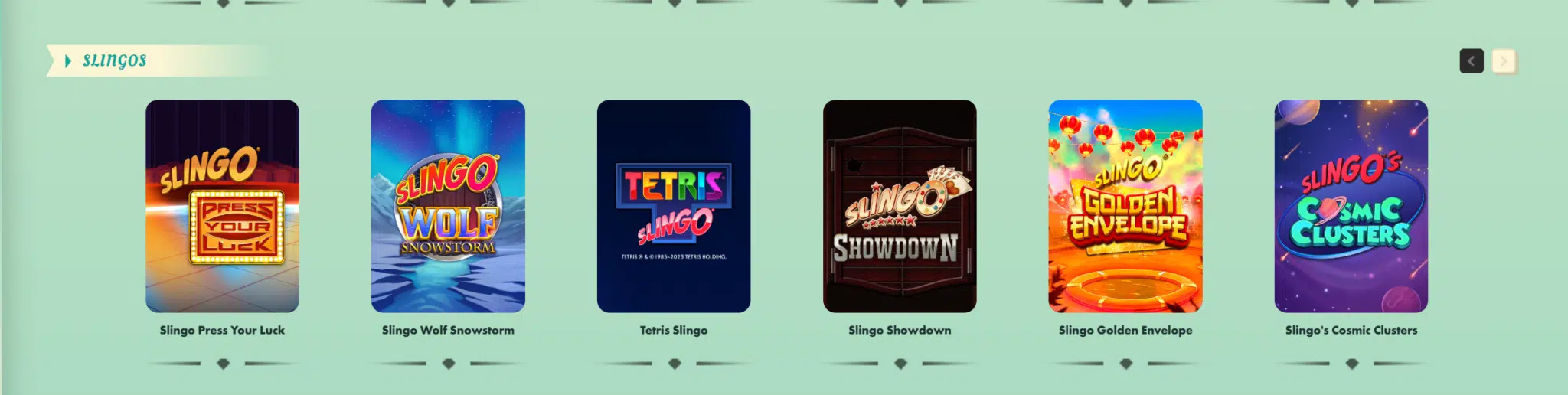Screen dimensions: 1568x395
Task: Launch the Tetris Slingo game
Action: coord(674,205)
